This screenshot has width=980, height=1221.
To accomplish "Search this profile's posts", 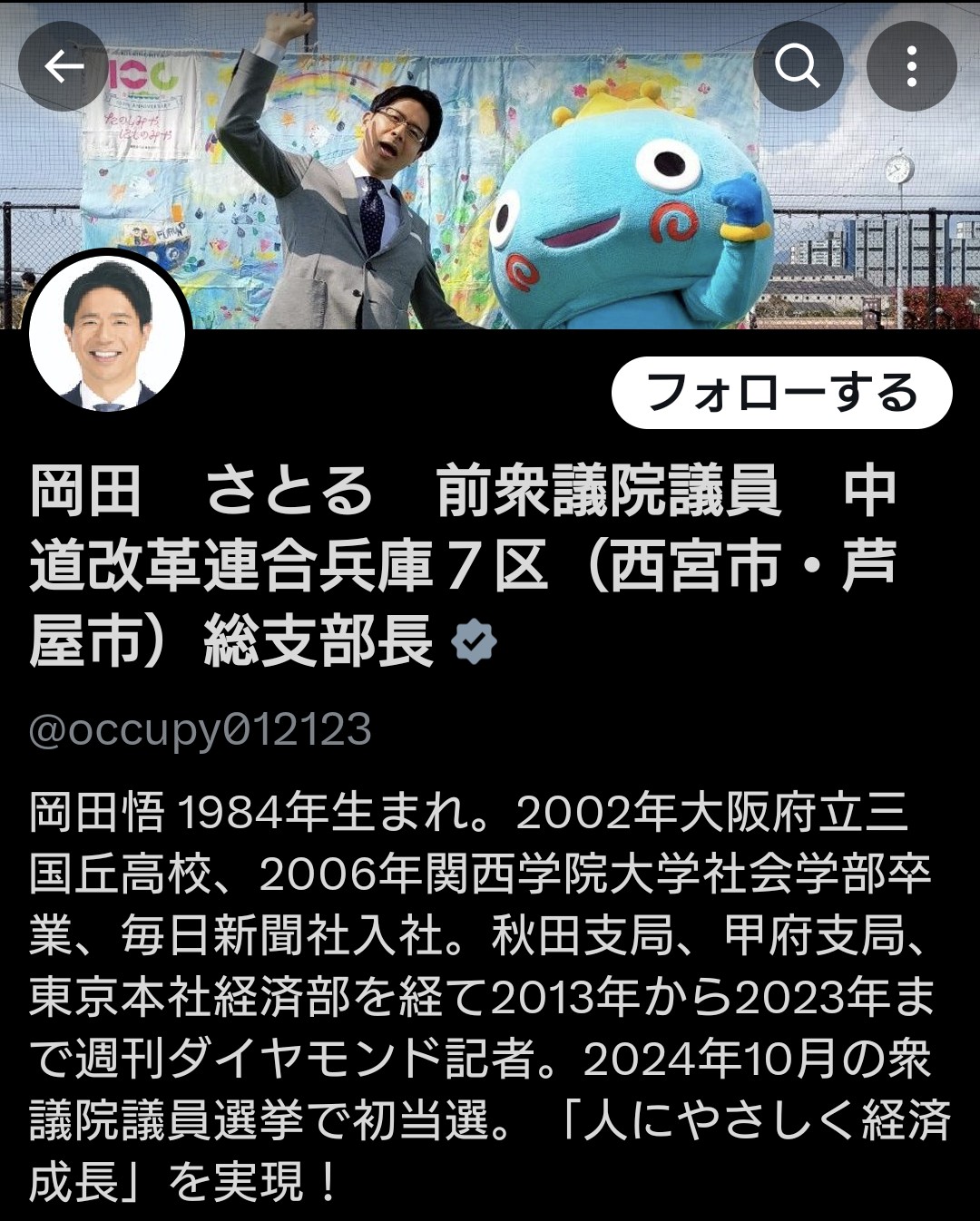I will 798,66.
